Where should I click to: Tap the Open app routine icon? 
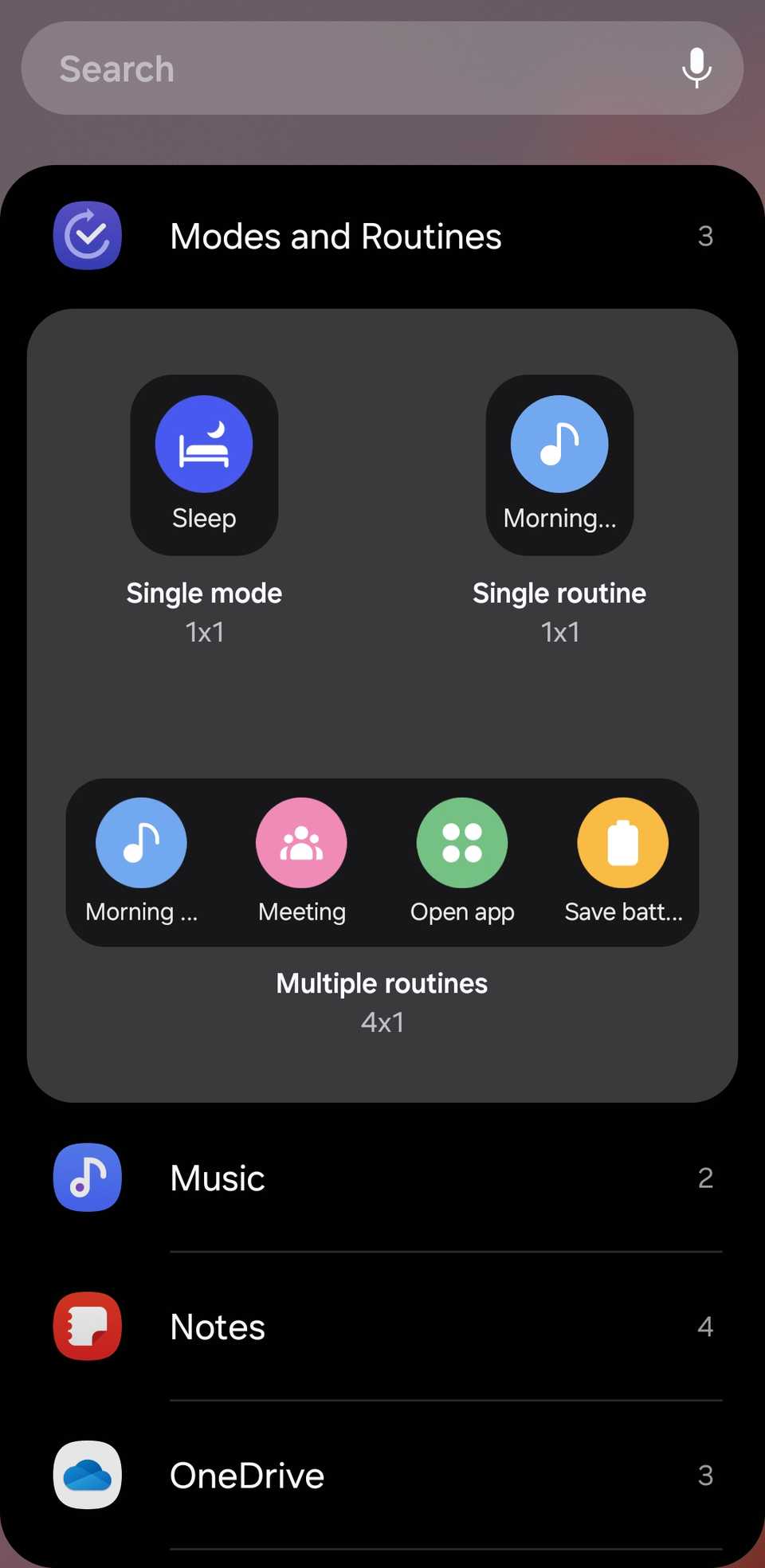tap(461, 842)
